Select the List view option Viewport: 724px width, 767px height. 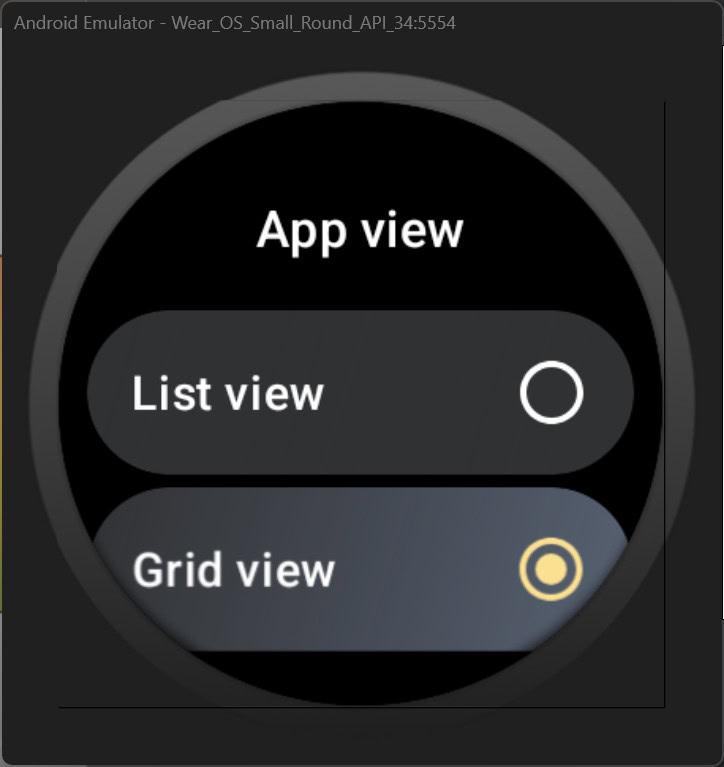pos(360,392)
